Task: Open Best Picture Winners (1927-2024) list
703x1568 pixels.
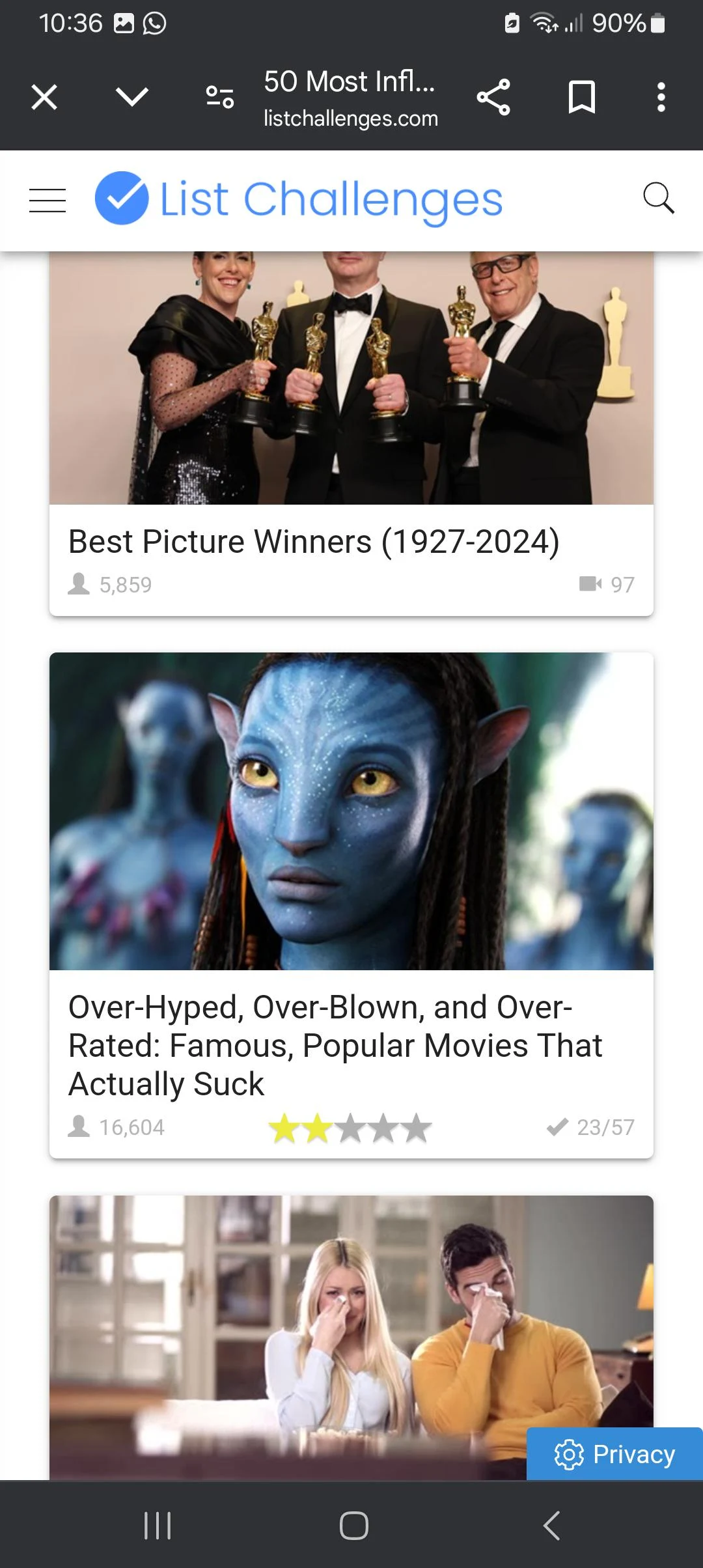Action: pyautogui.click(x=314, y=542)
